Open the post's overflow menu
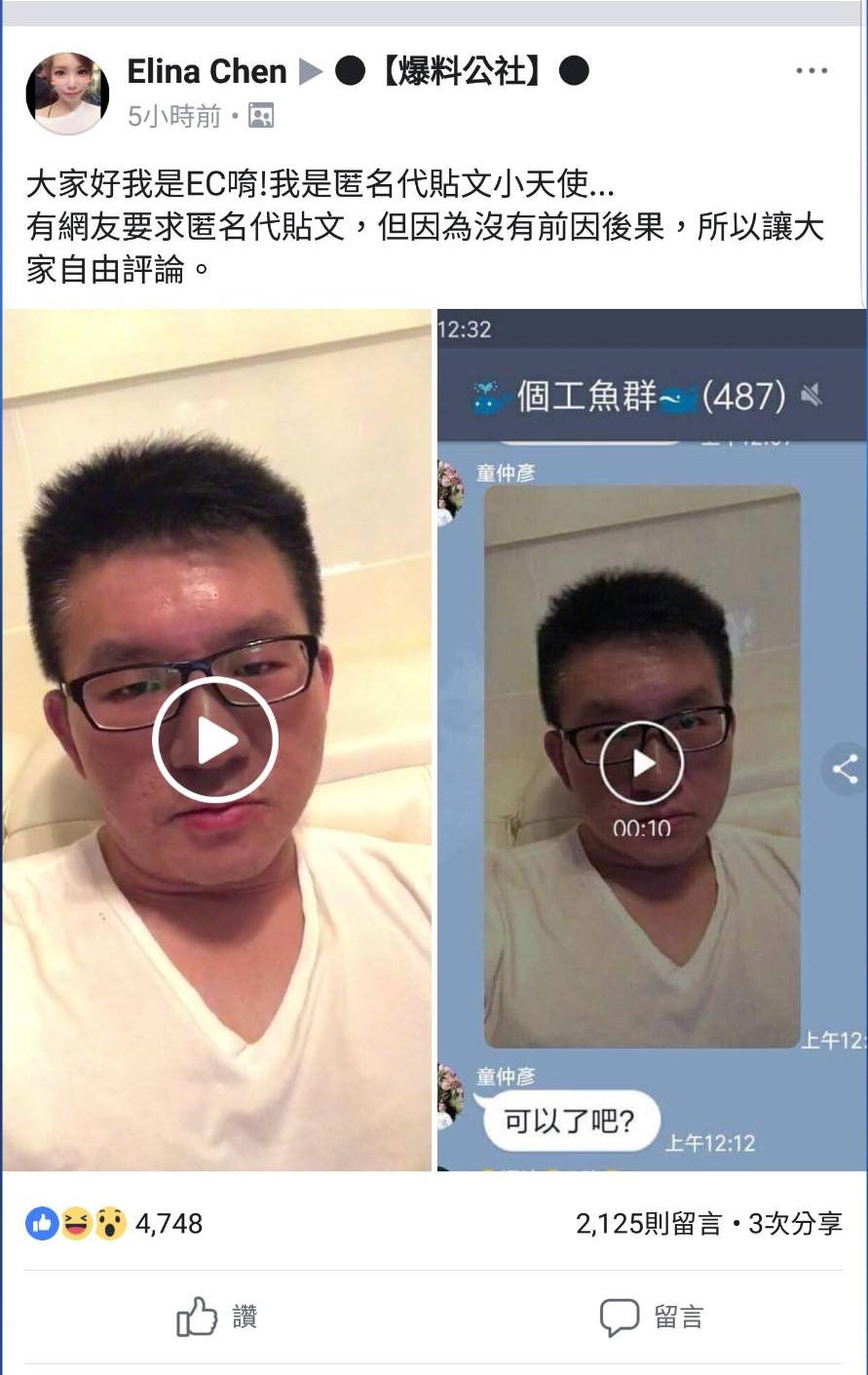The width and height of the screenshot is (868, 1375). coord(811,71)
